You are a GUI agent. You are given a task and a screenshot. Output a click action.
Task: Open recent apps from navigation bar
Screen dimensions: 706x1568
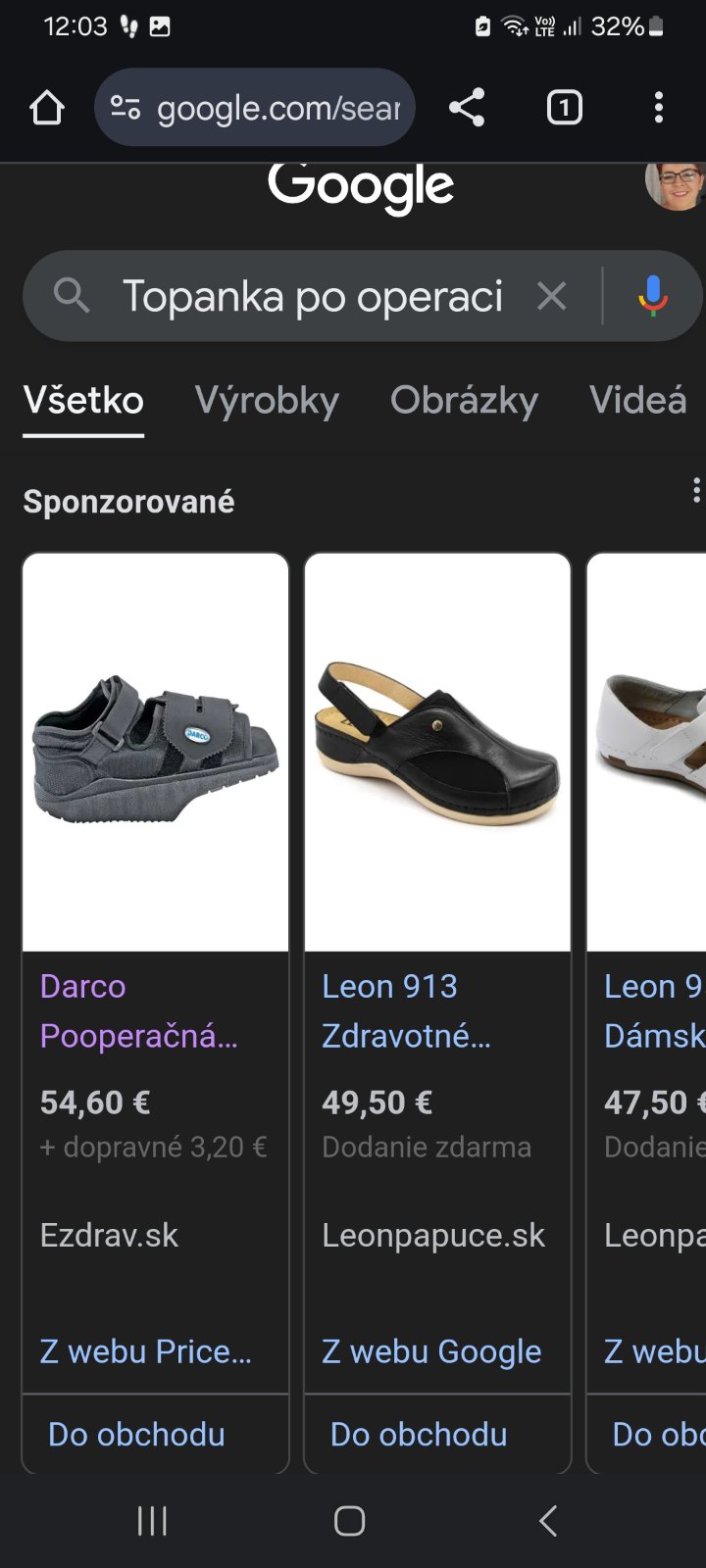click(x=152, y=1521)
